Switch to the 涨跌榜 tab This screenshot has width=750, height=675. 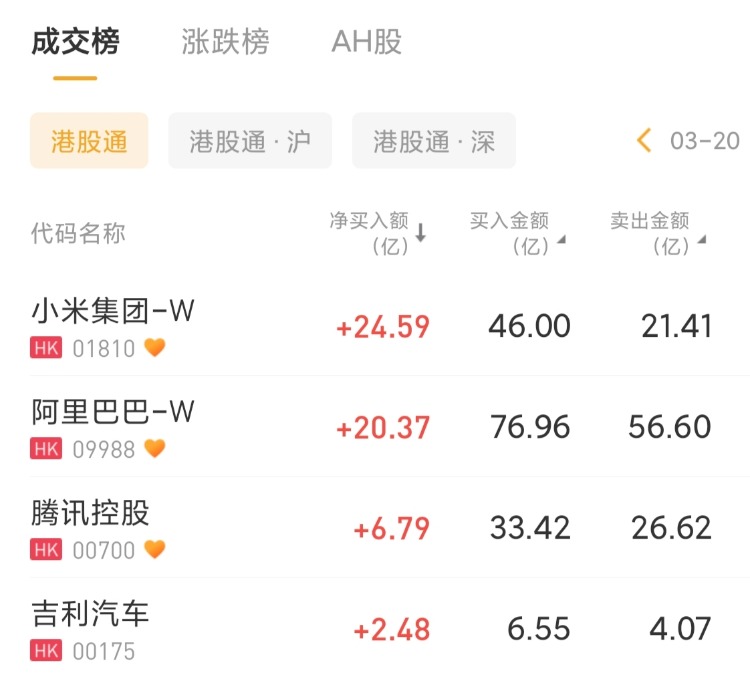click(225, 42)
